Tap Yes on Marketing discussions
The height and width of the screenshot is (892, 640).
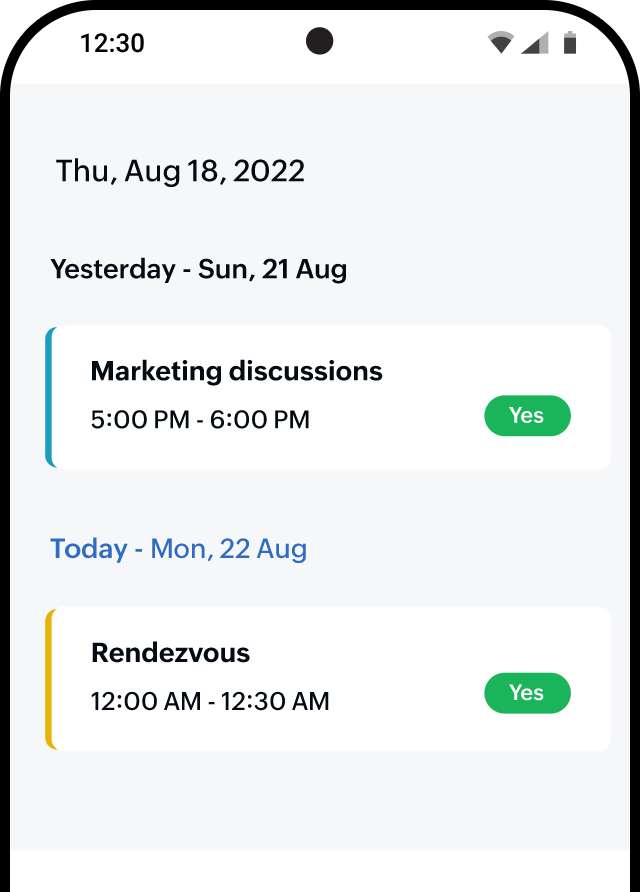click(x=527, y=416)
